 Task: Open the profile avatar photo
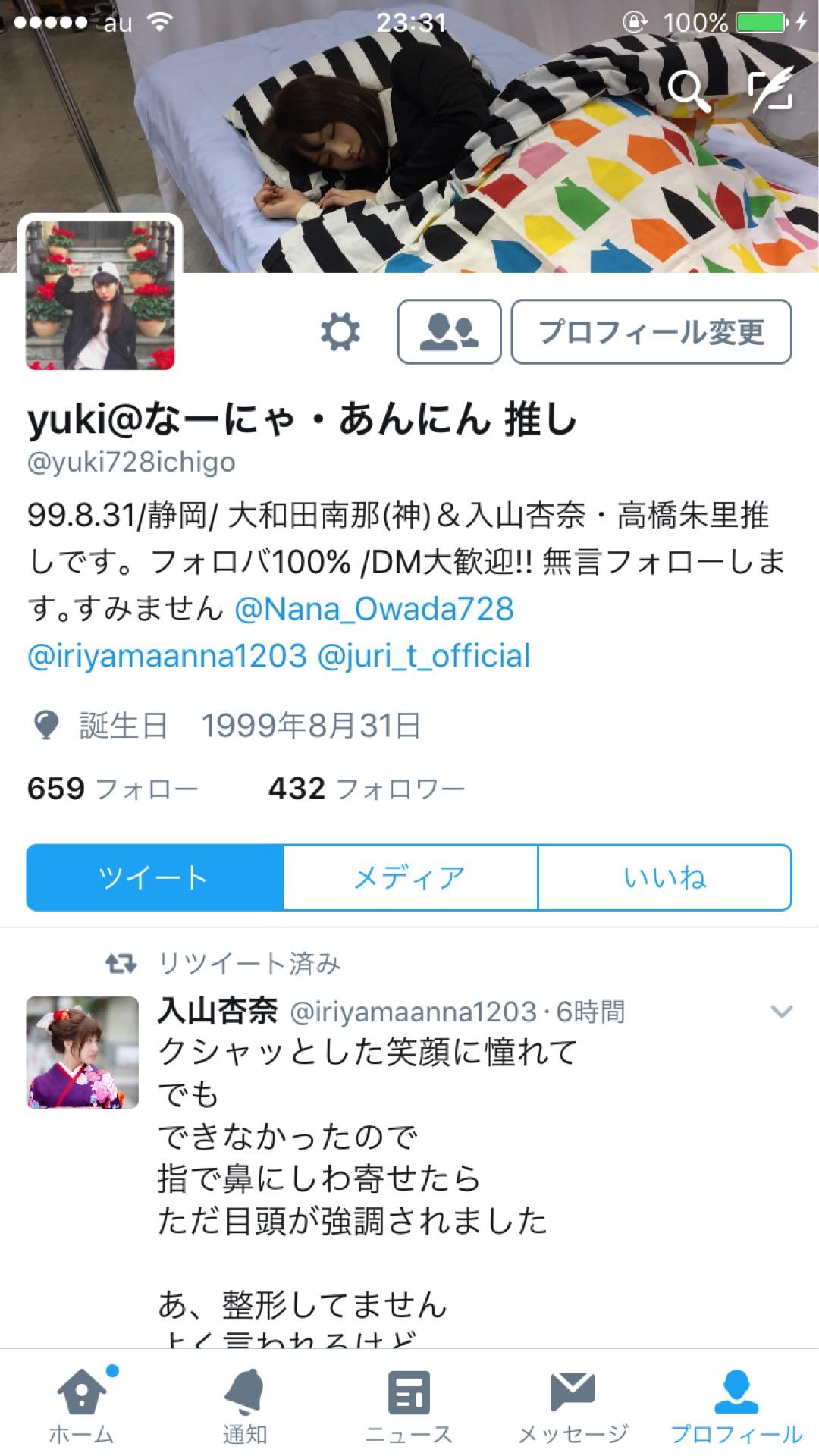tap(100, 294)
